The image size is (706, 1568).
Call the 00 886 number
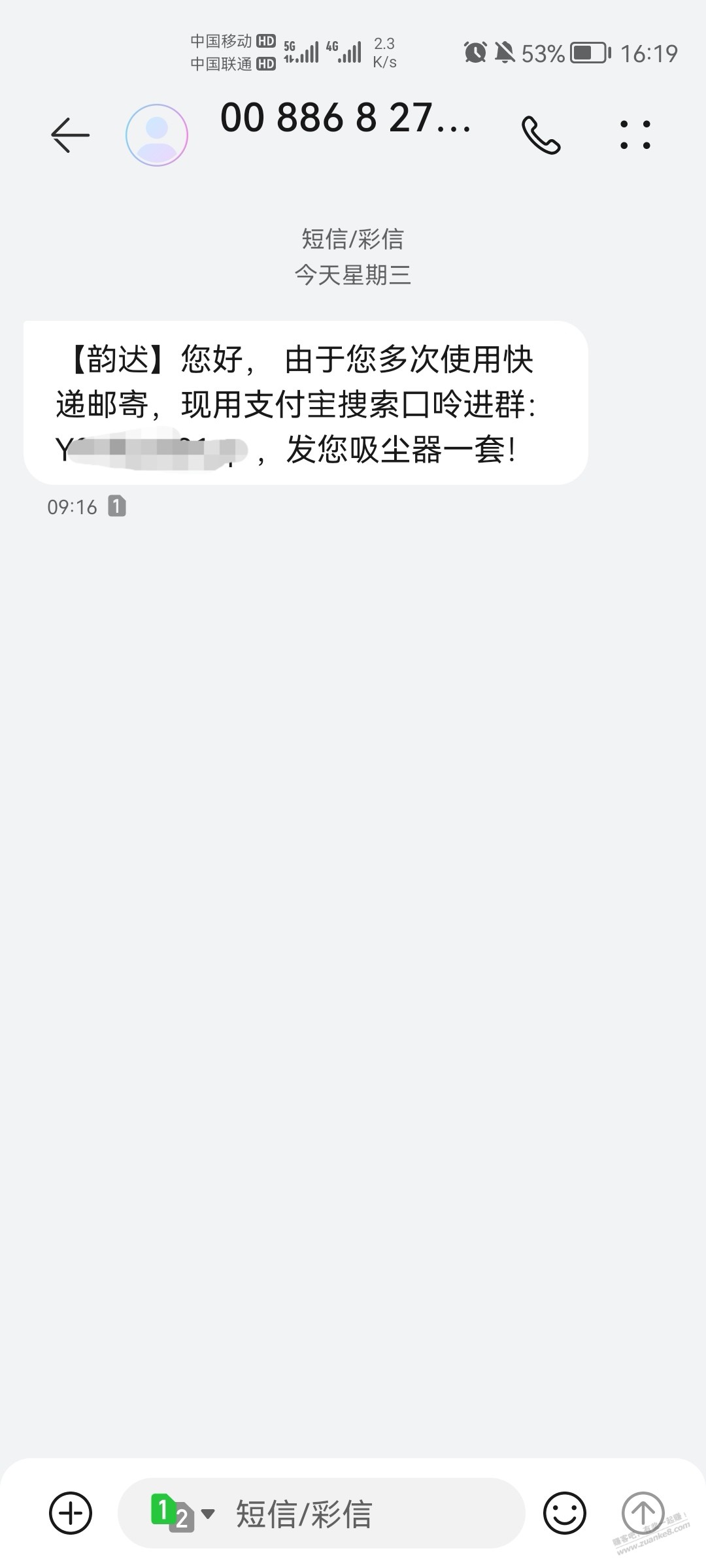[x=541, y=135]
